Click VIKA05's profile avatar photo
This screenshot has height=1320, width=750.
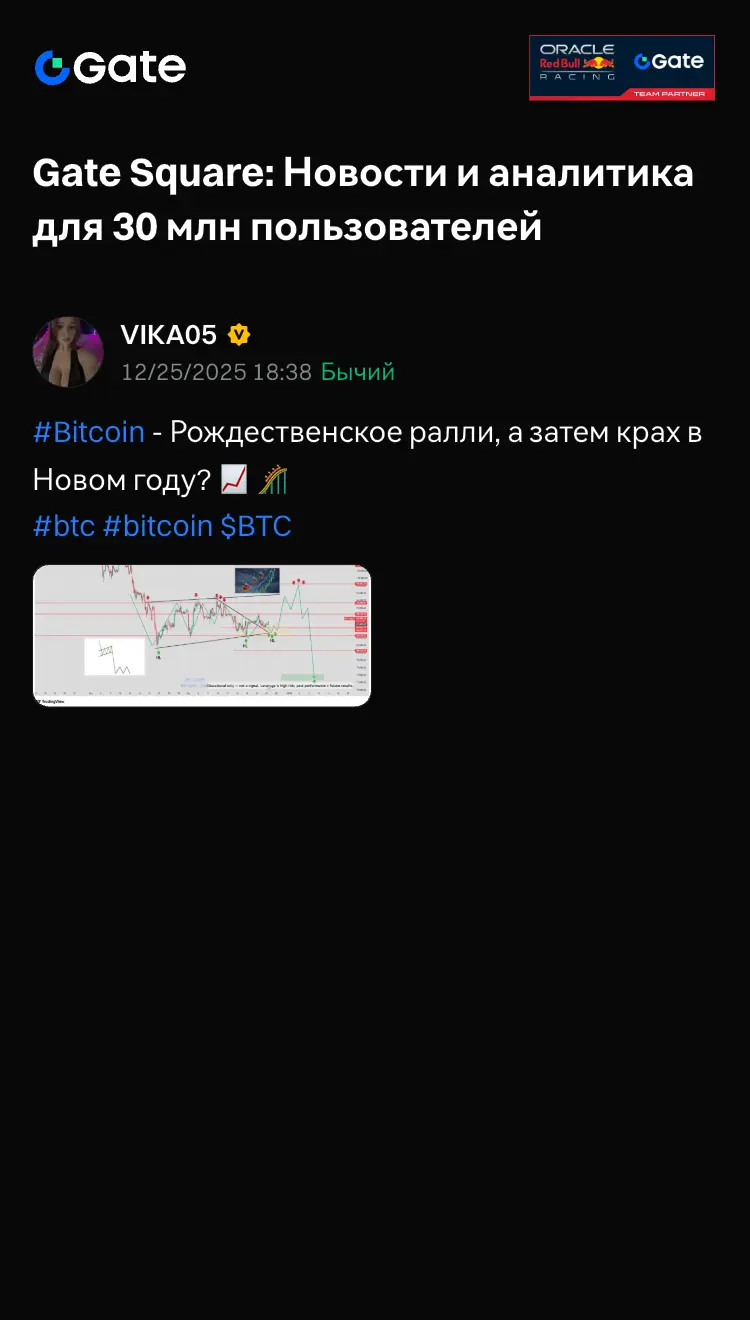[67, 352]
